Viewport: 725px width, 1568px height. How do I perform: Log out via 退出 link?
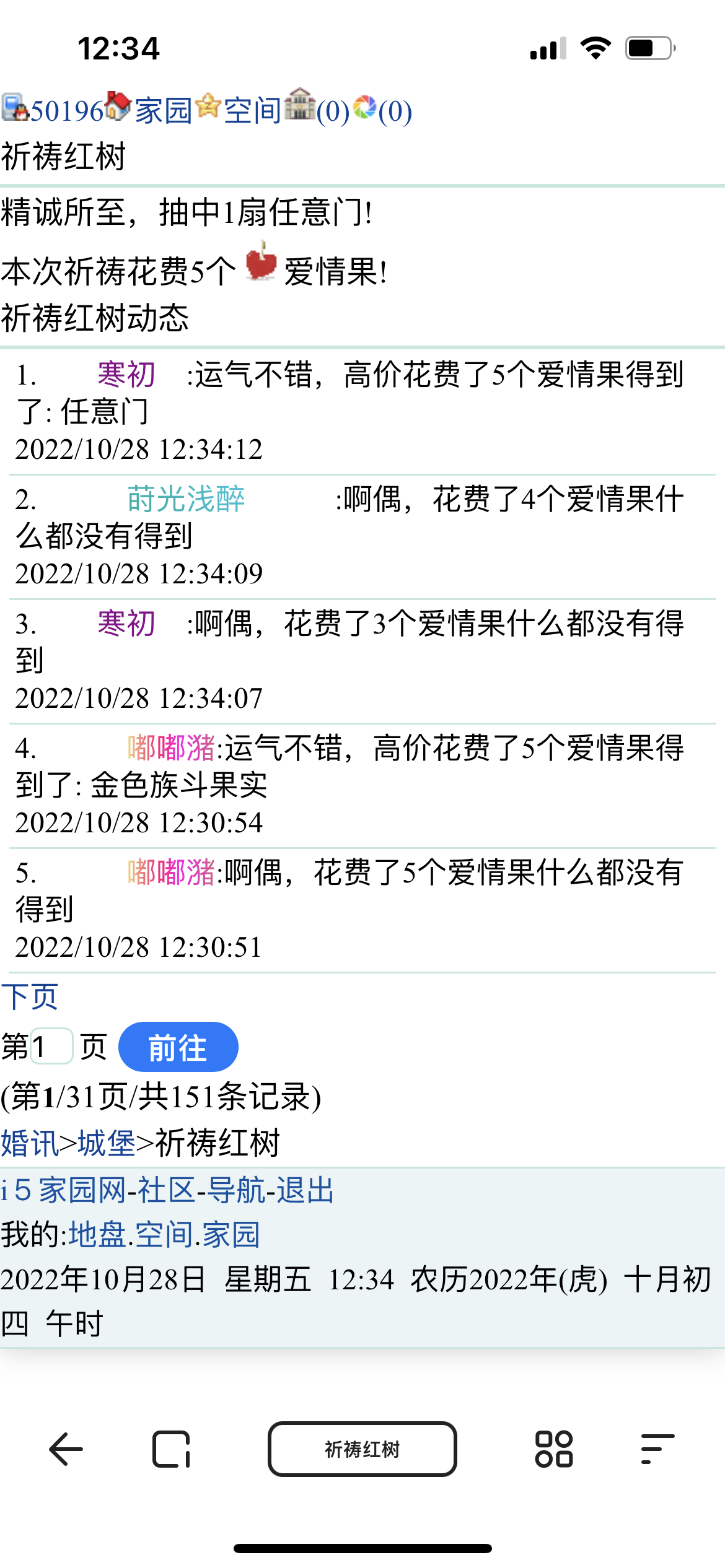(x=305, y=1190)
